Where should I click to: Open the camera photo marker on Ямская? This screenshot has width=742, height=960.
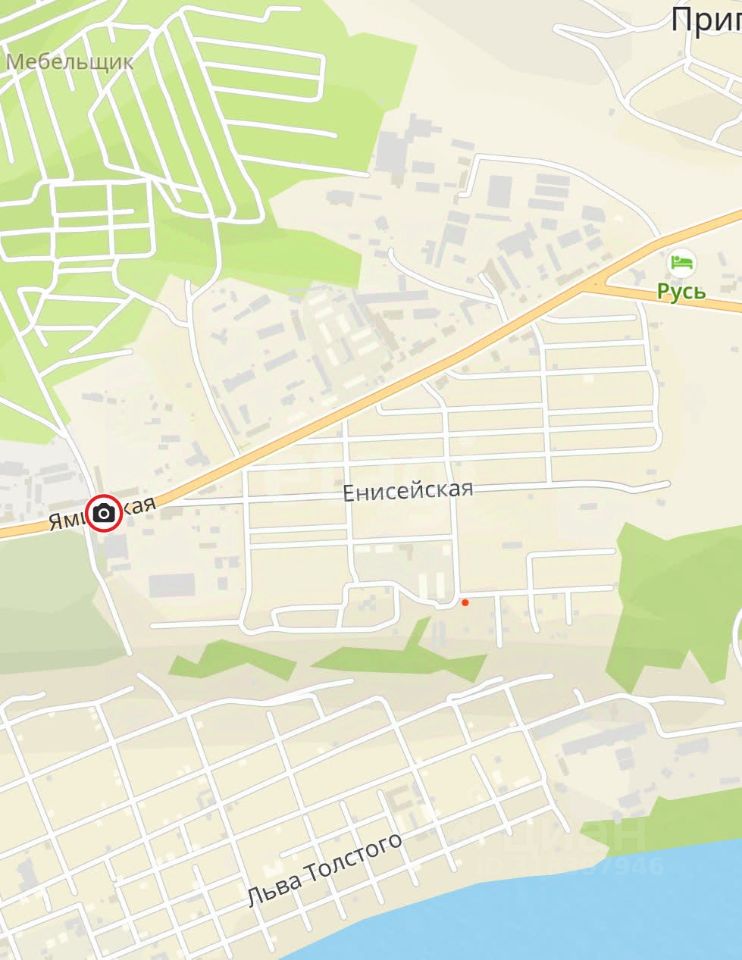tap(103, 514)
